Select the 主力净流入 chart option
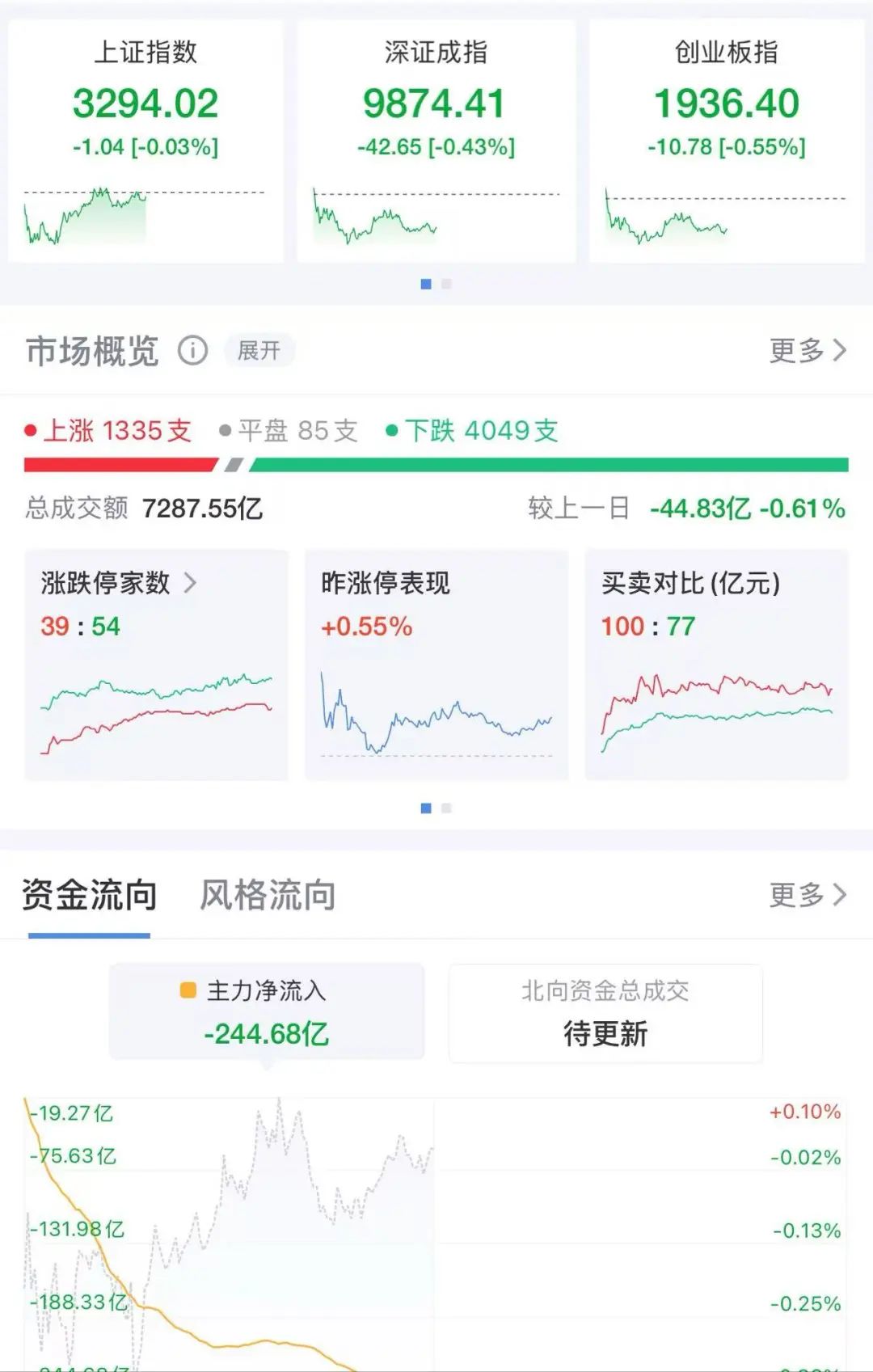Screen dimensions: 873x1372 (267, 1011)
